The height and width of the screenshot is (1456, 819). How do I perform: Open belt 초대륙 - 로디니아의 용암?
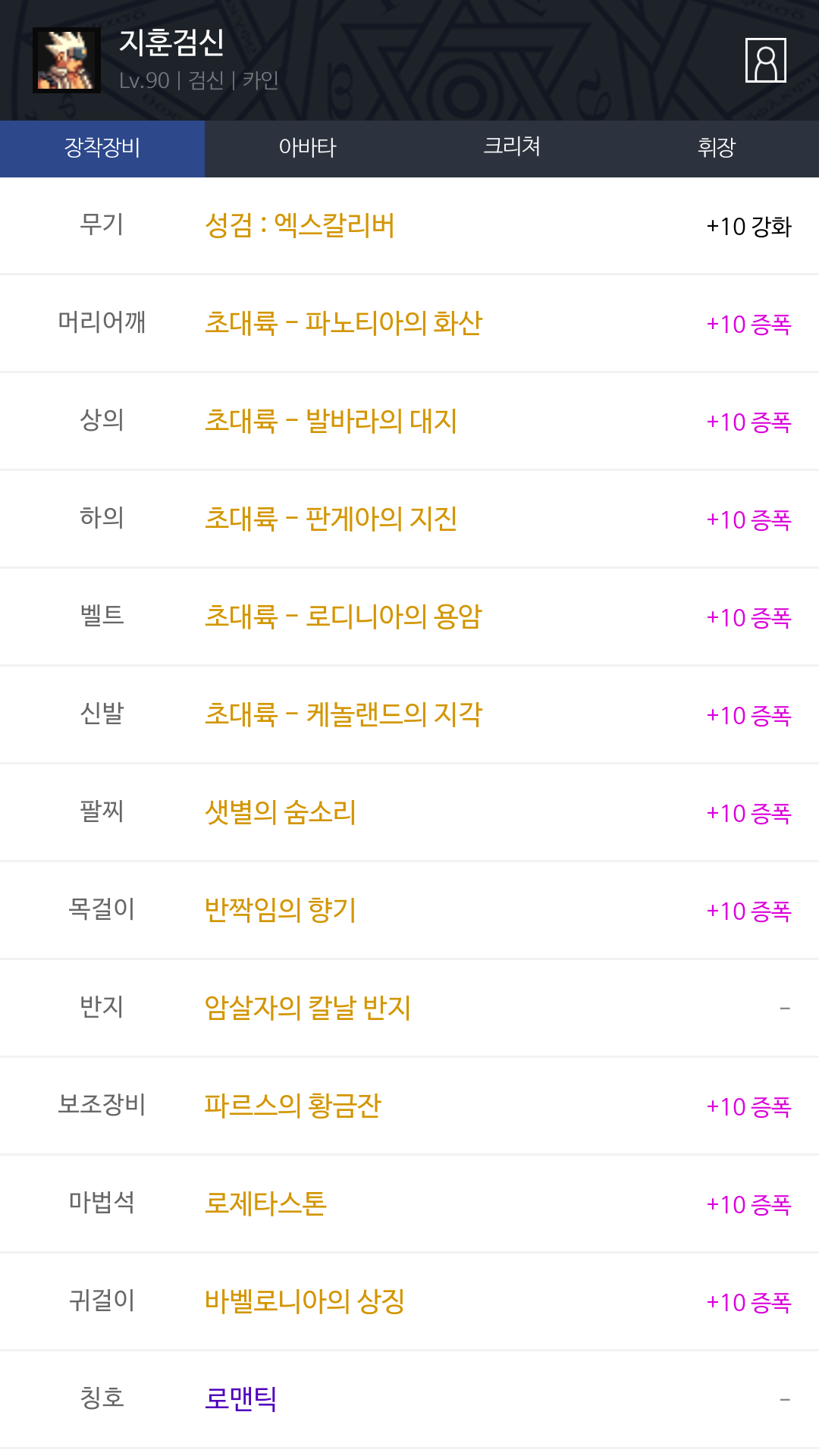point(344,617)
